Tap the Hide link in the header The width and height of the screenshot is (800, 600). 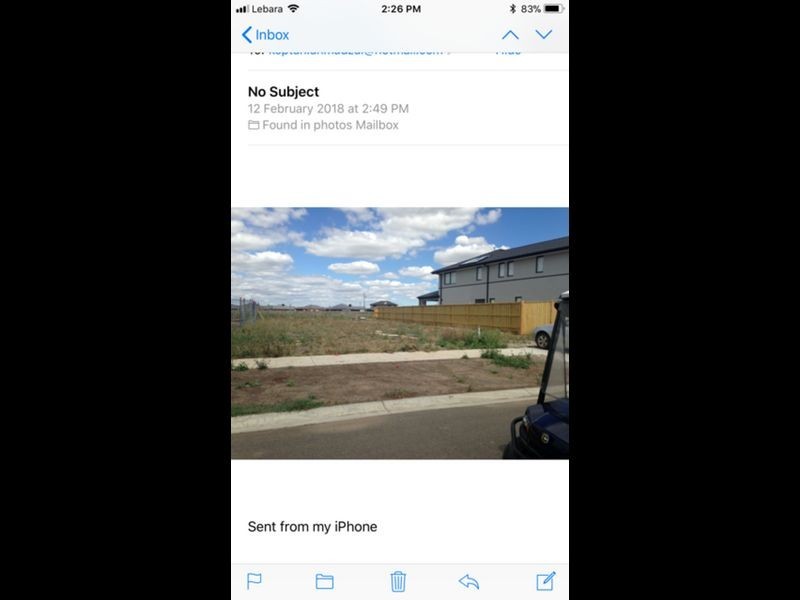click(x=508, y=51)
